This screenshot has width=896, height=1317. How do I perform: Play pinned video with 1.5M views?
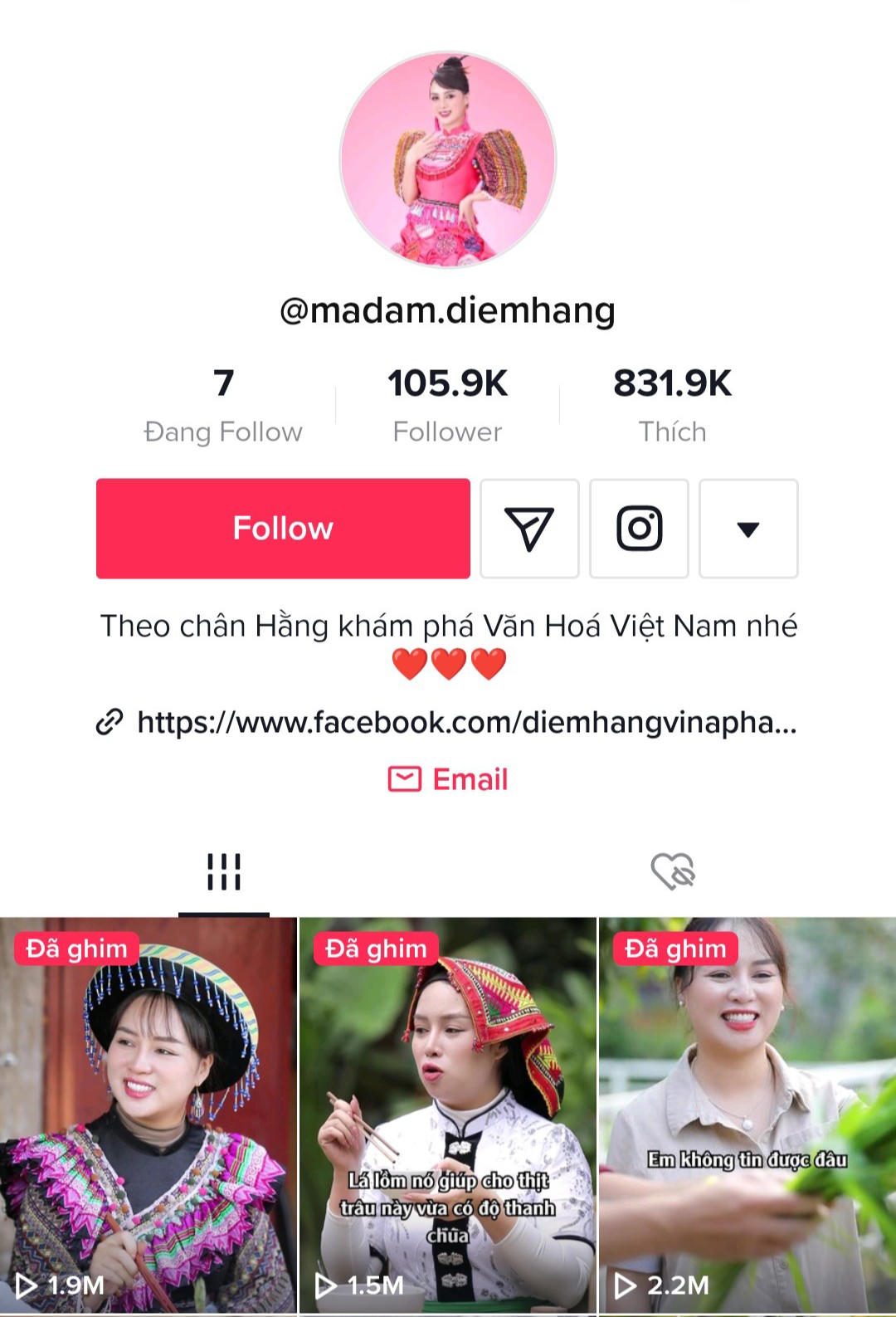click(448, 1115)
